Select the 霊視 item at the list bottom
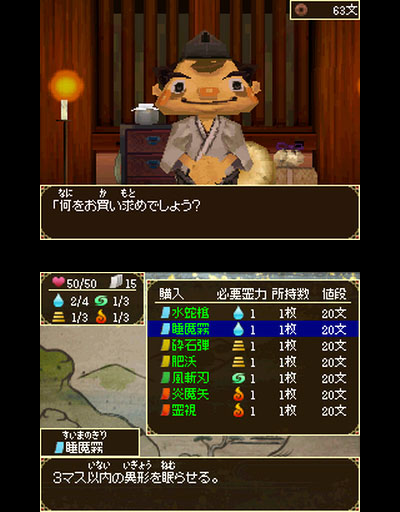The width and height of the screenshot is (400, 512). [253, 411]
